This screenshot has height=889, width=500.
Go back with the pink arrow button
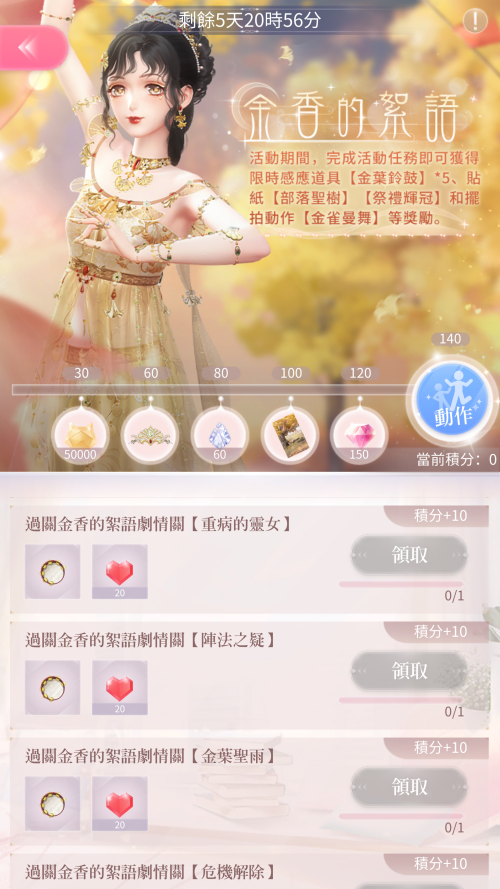click(33, 48)
